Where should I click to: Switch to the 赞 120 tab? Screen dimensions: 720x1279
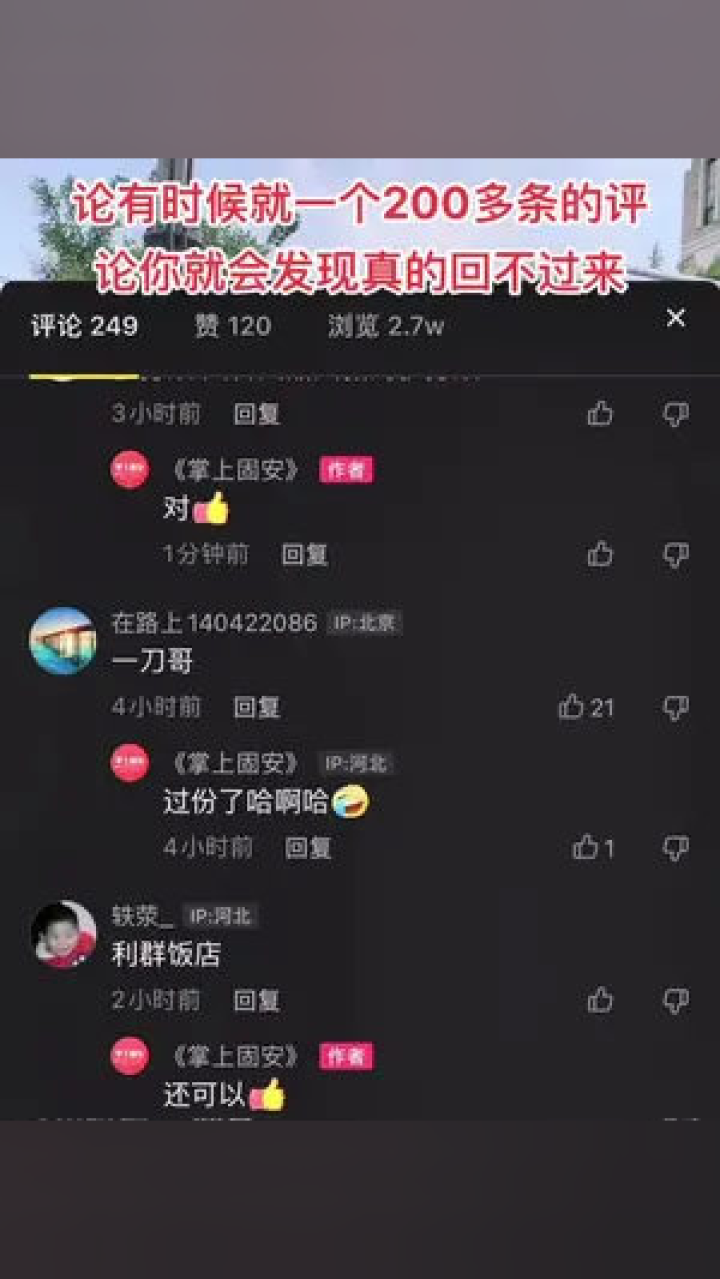click(x=232, y=326)
